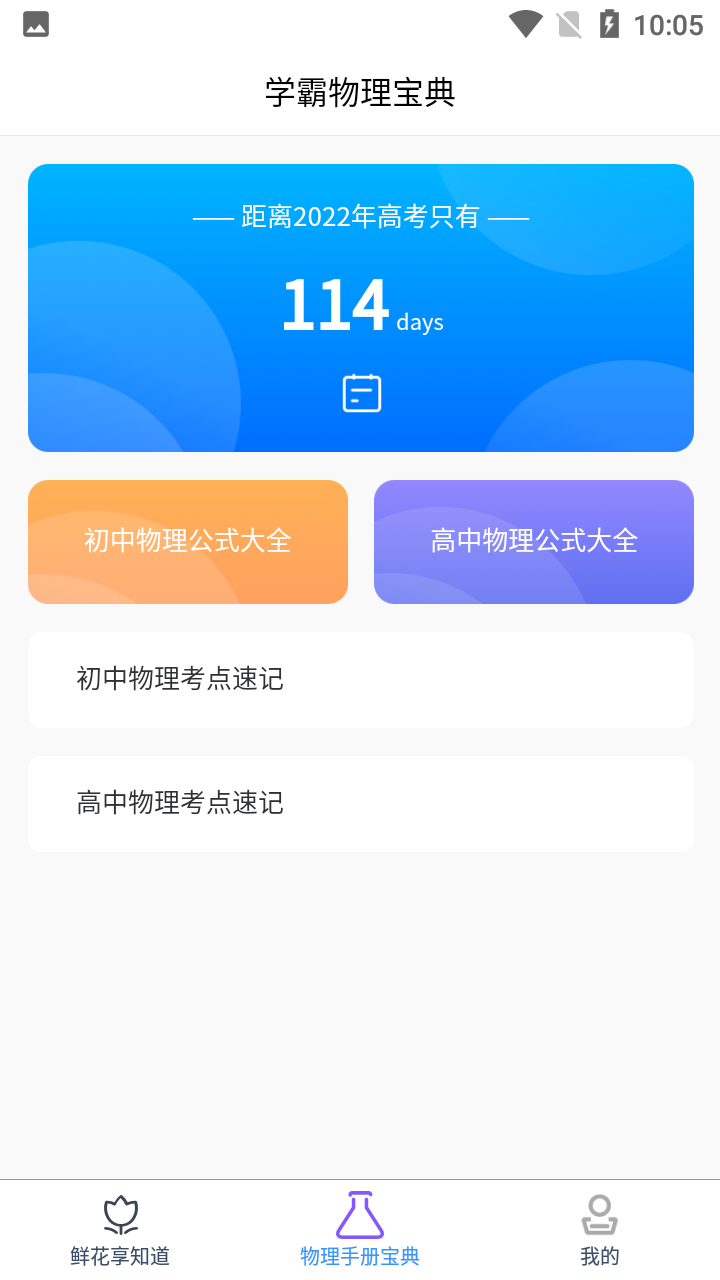The height and width of the screenshot is (1280, 720).
Task: Open 初中物理公式大全
Action: [x=187, y=541]
